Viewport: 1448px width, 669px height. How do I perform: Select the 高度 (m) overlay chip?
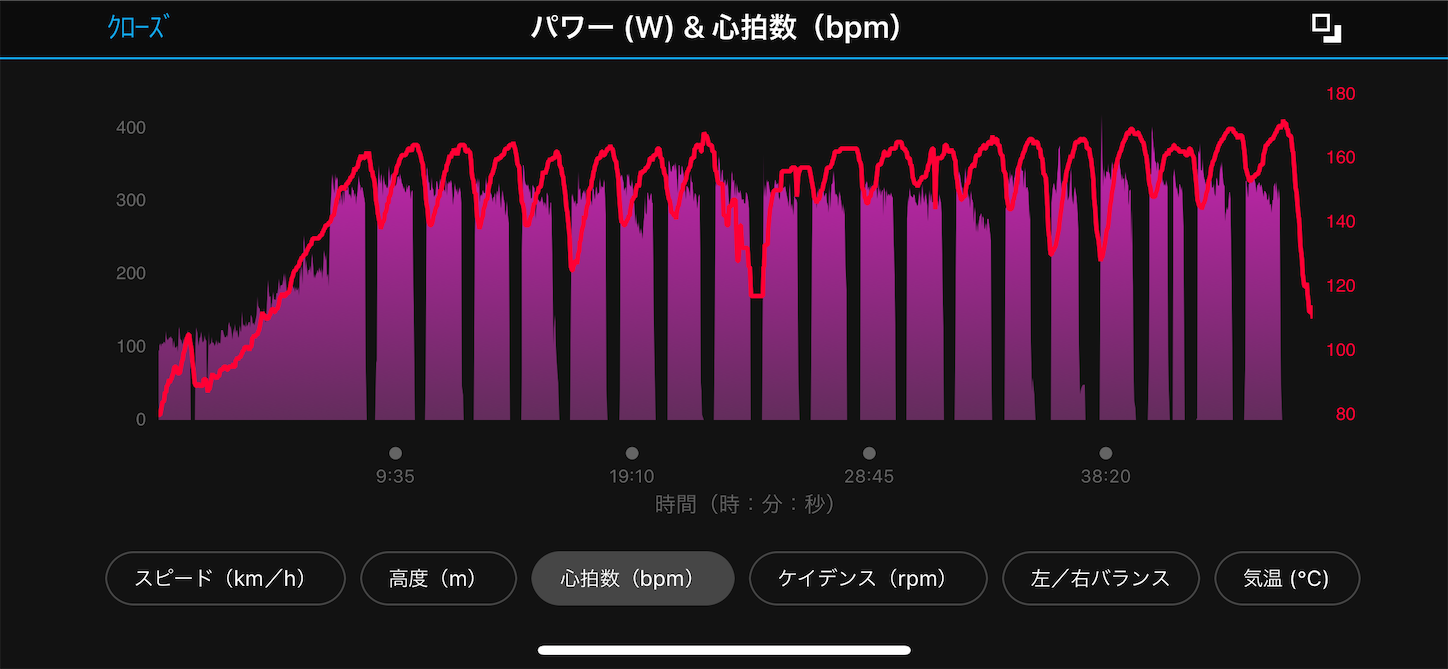pyautogui.click(x=438, y=578)
